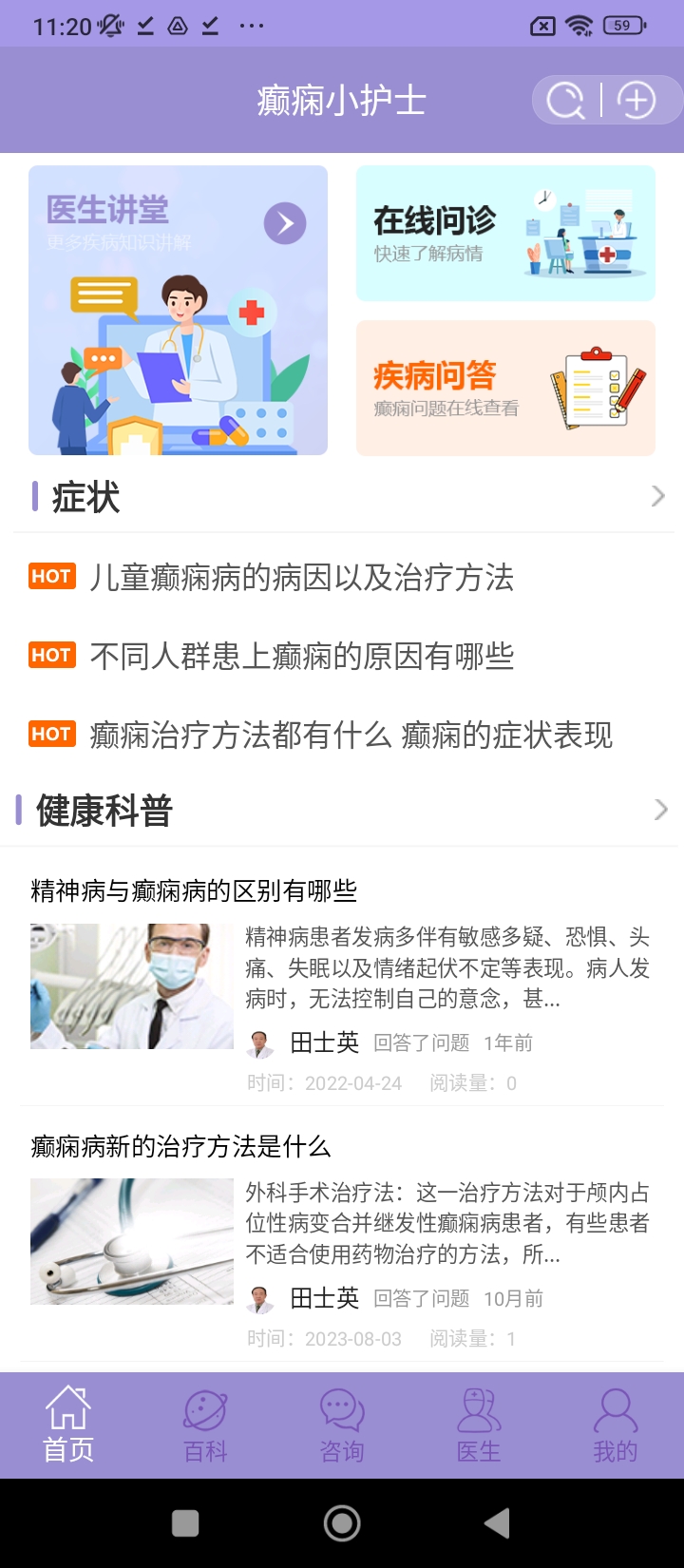Viewport: 684px width, 1568px height.
Task: Open article 精神病与癫痫病的区别有哪些
Action: click(x=194, y=890)
